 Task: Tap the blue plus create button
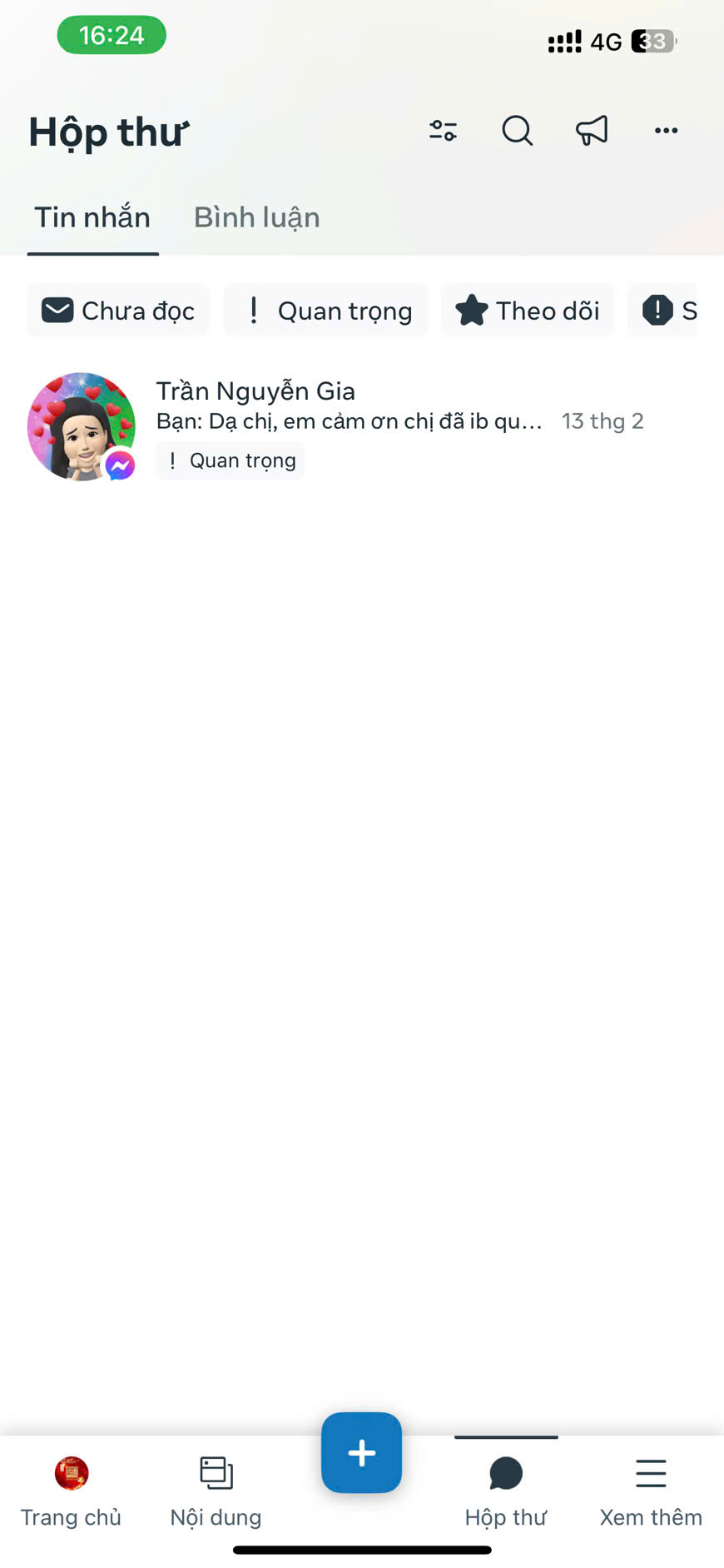pos(361,1453)
